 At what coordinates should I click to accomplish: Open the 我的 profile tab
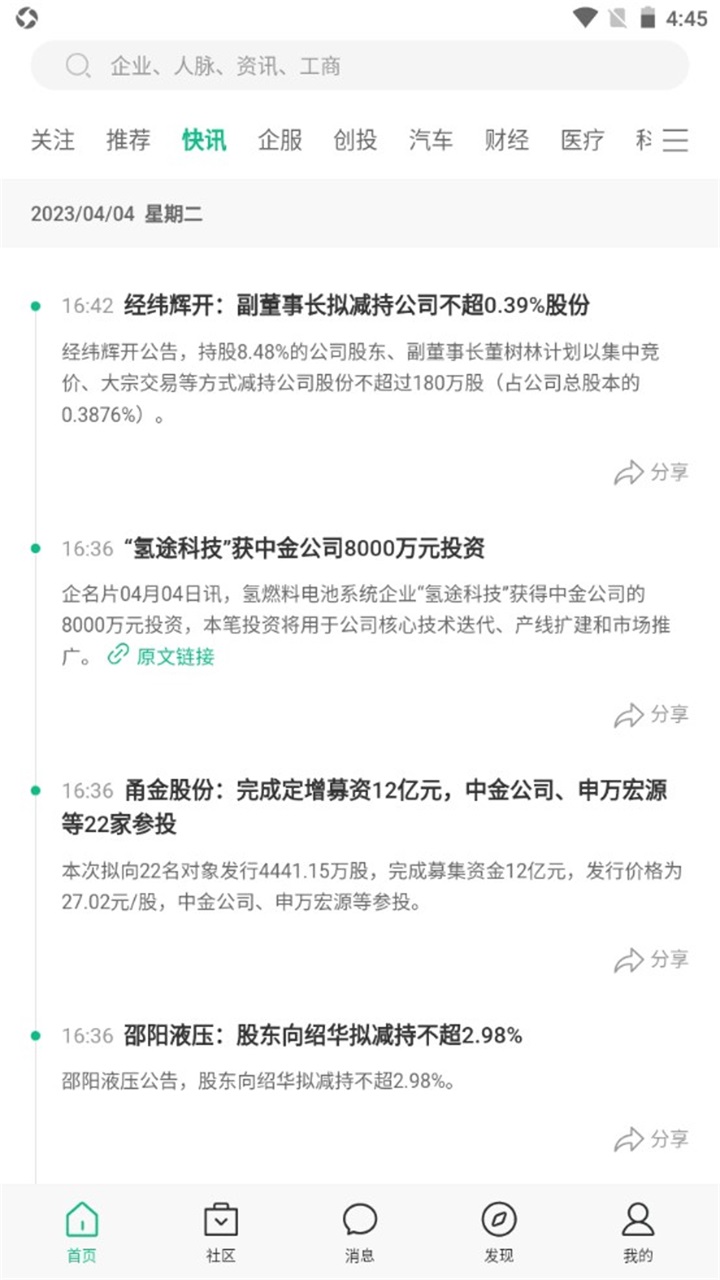pos(637,1232)
